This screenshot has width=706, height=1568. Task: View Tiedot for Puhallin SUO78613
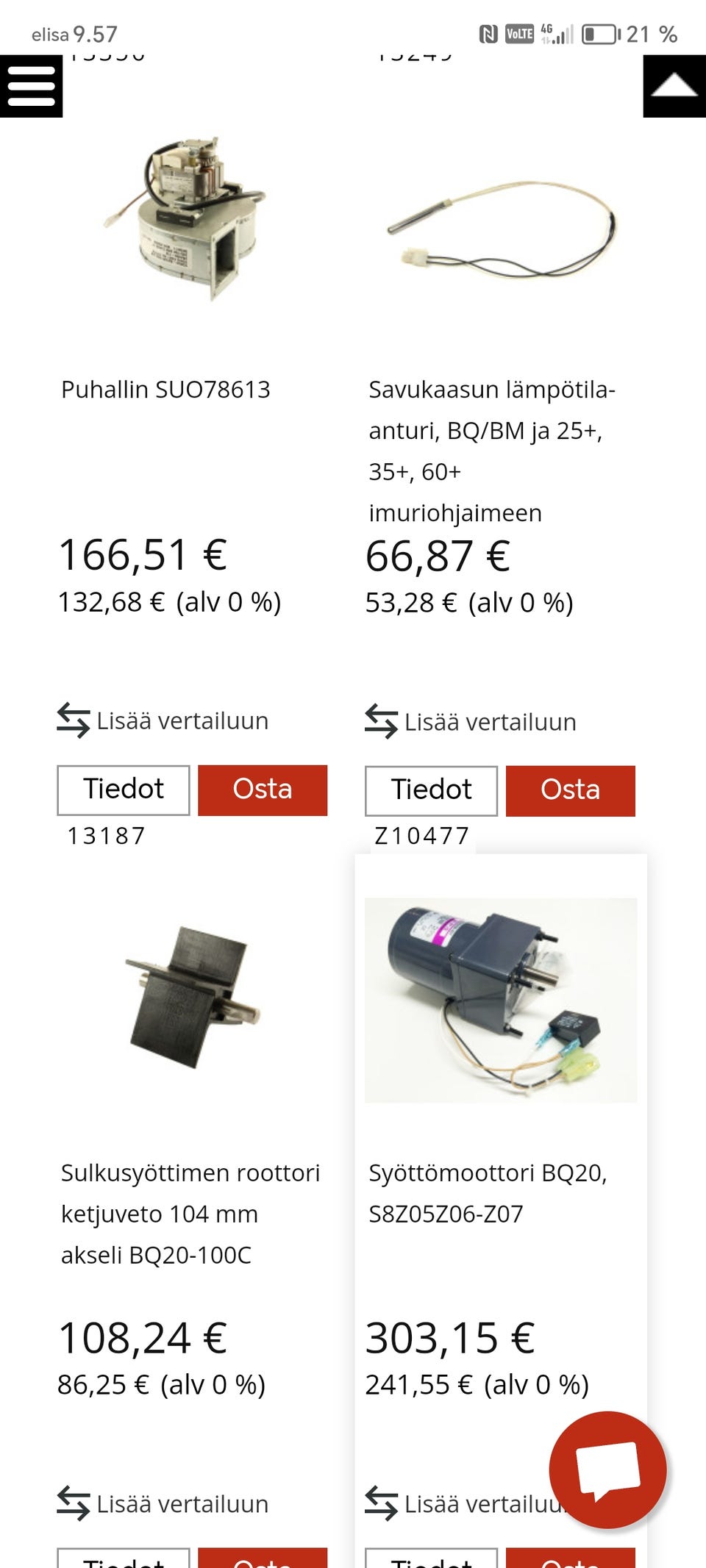tap(124, 790)
